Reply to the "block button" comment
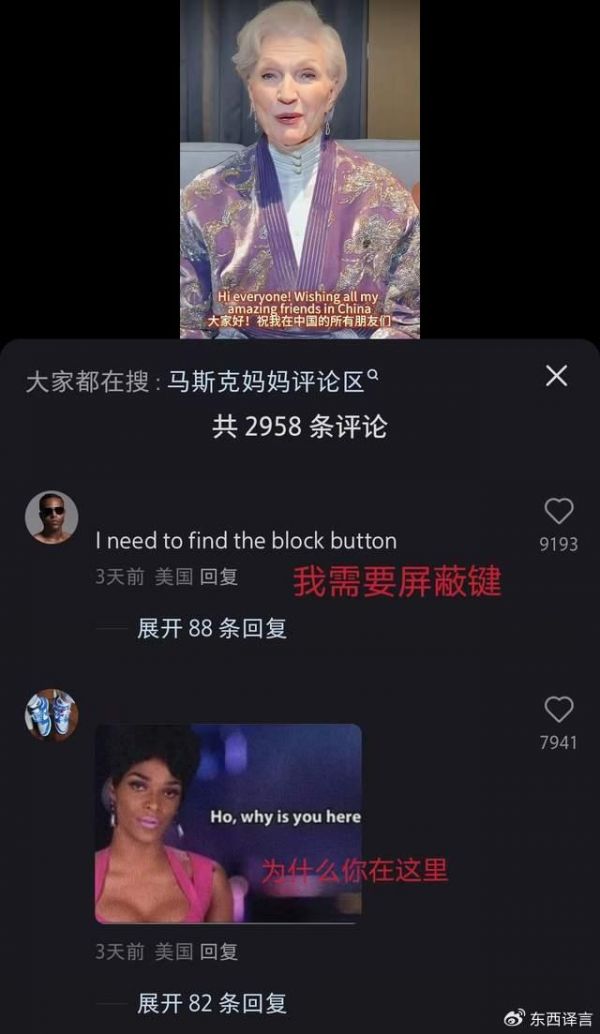This screenshot has width=600, height=1034. click(x=219, y=577)
